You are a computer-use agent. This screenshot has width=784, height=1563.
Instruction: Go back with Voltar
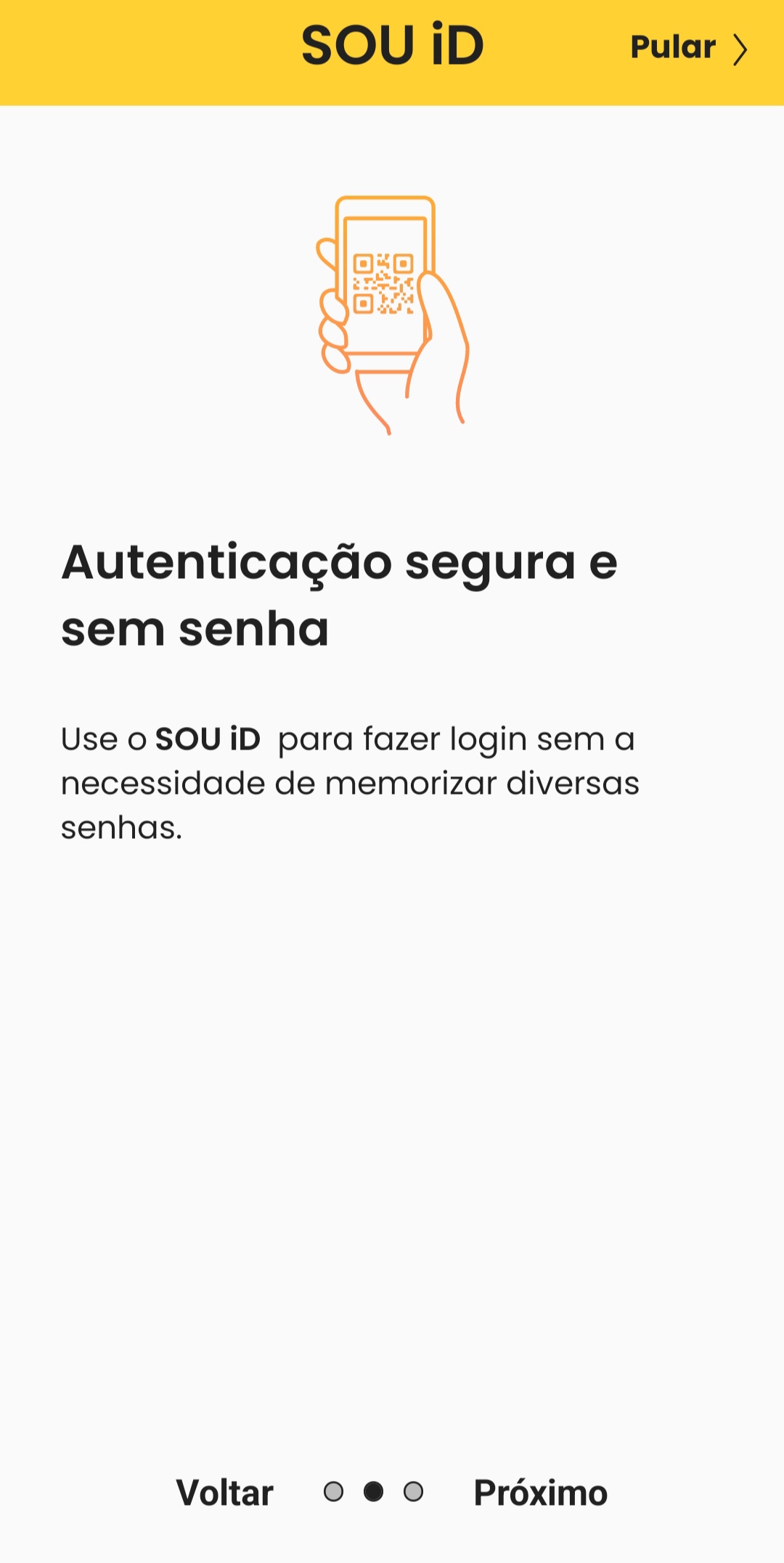click(x=225, y=1493)
